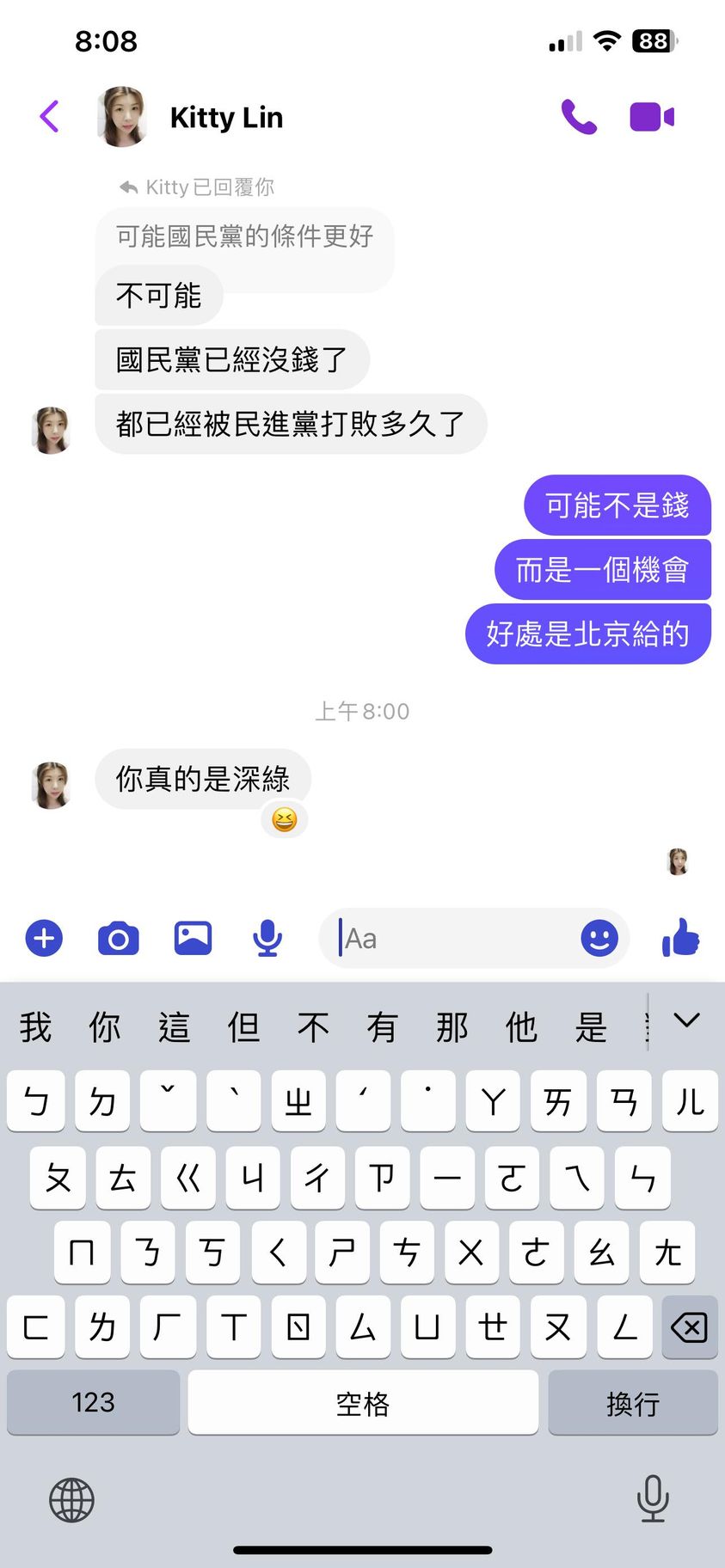The image size is (725, 1568).
Task: Open the emoji picker in message field
Action: (599, 938)
